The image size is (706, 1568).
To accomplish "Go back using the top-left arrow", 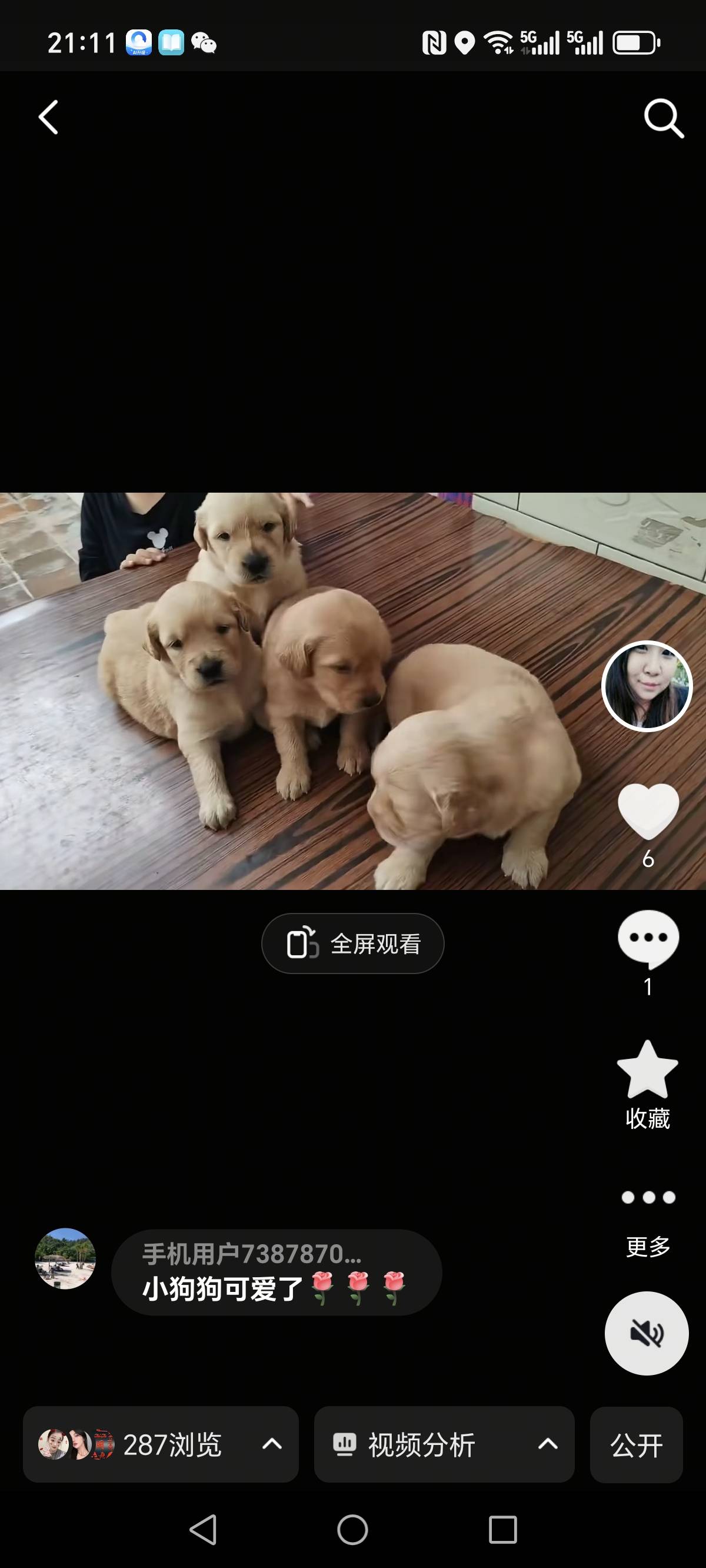I will click(49, 118).
